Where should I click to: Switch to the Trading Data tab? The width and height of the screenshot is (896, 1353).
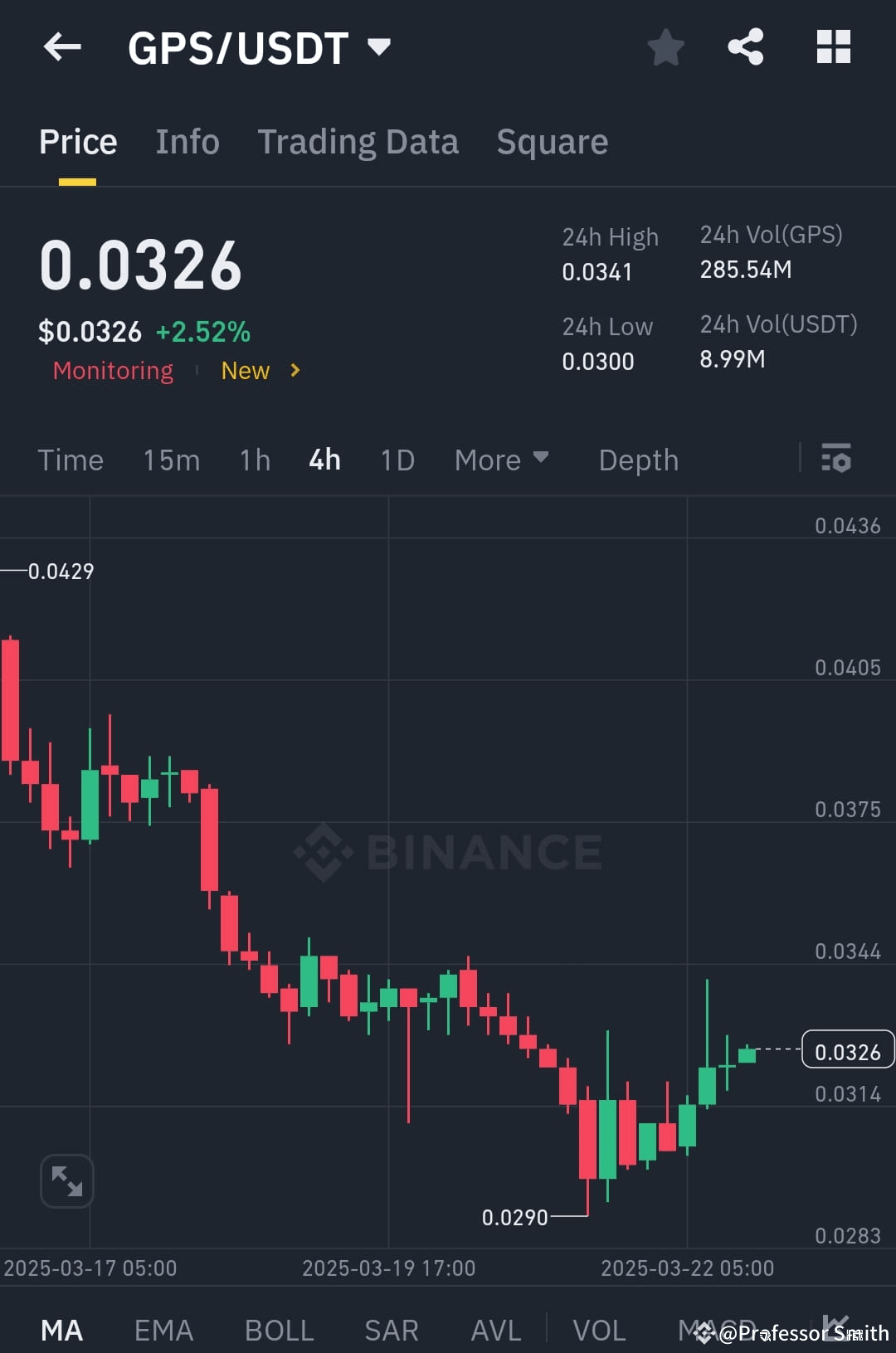(358, 141)
